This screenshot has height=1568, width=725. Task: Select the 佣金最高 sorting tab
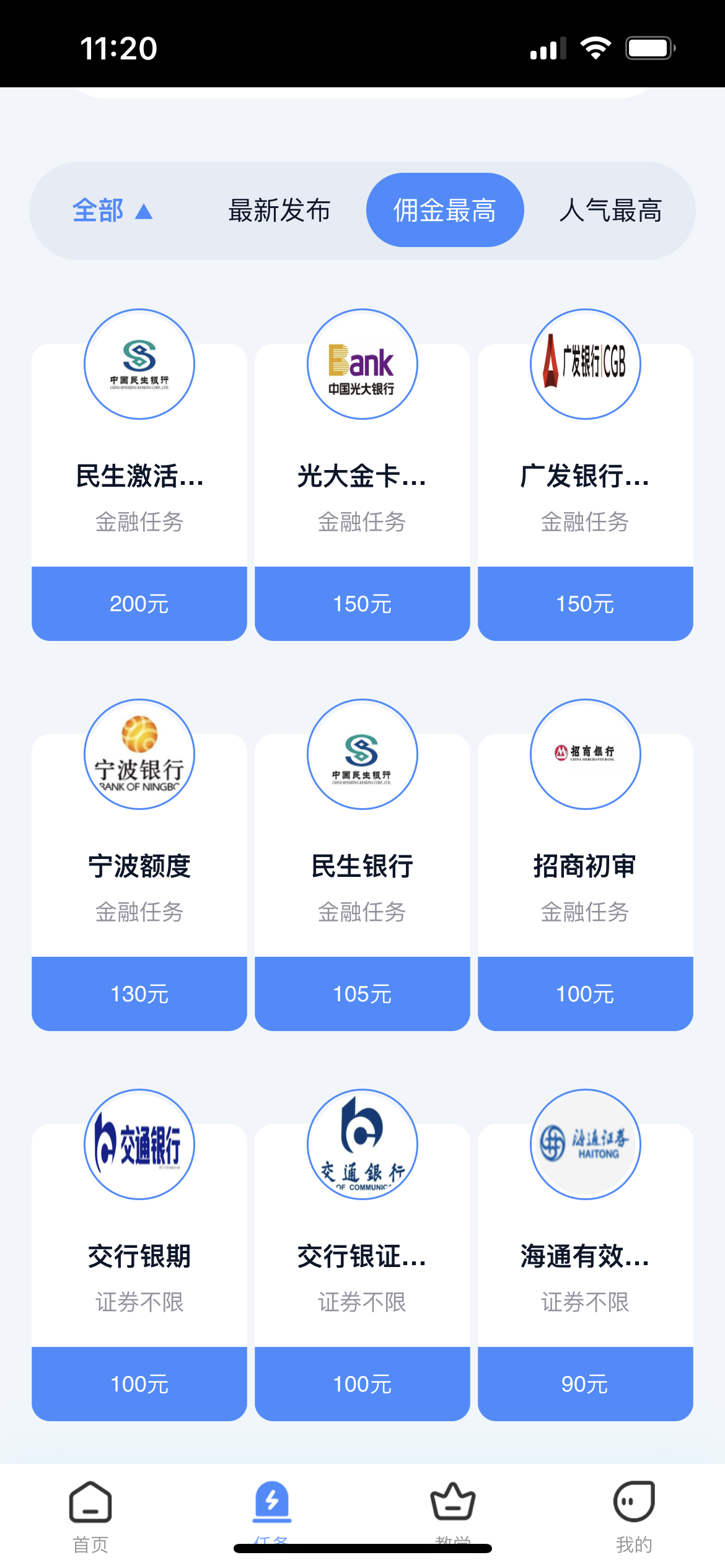(x=445, y=210)
